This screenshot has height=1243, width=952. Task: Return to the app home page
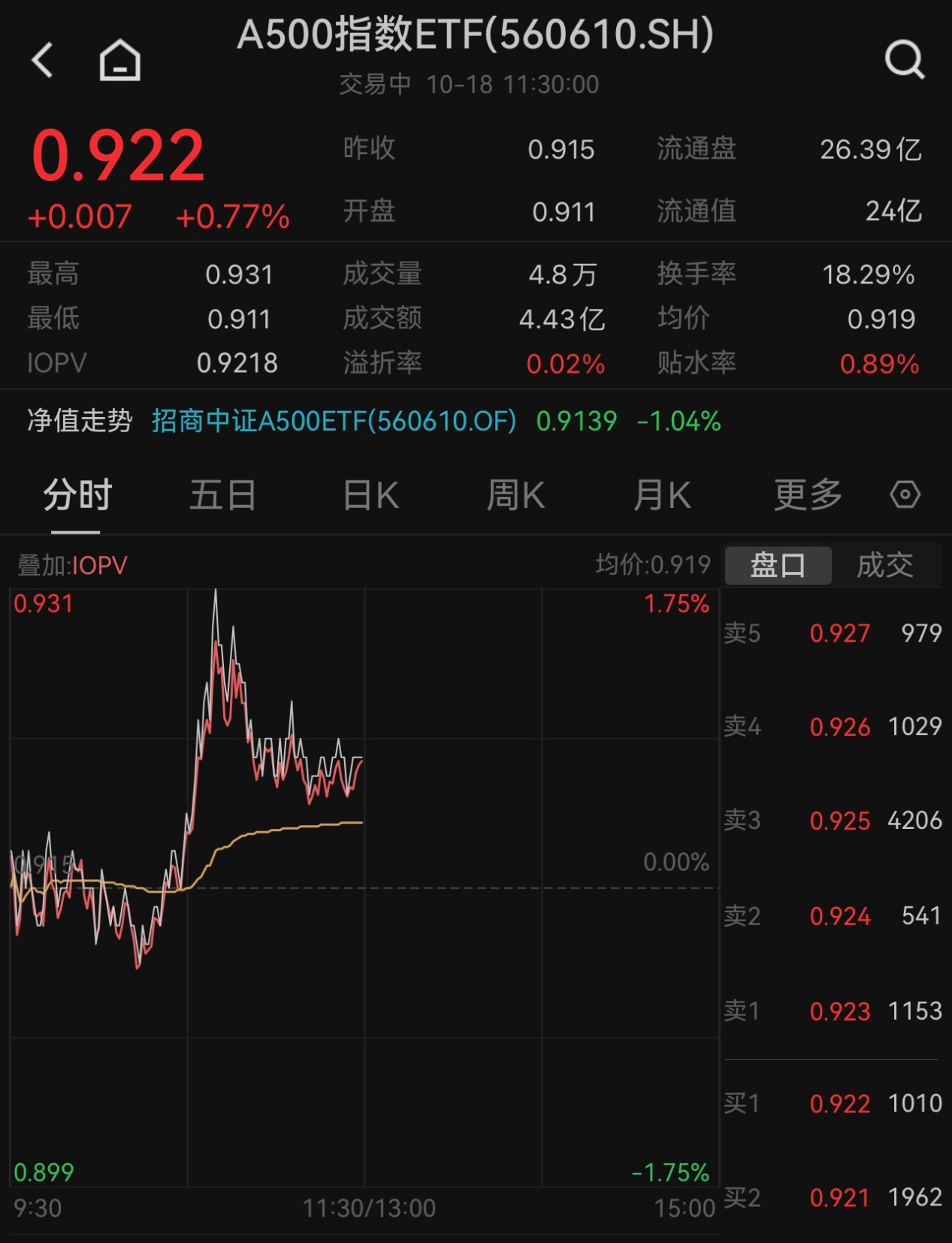pos(120,60)
